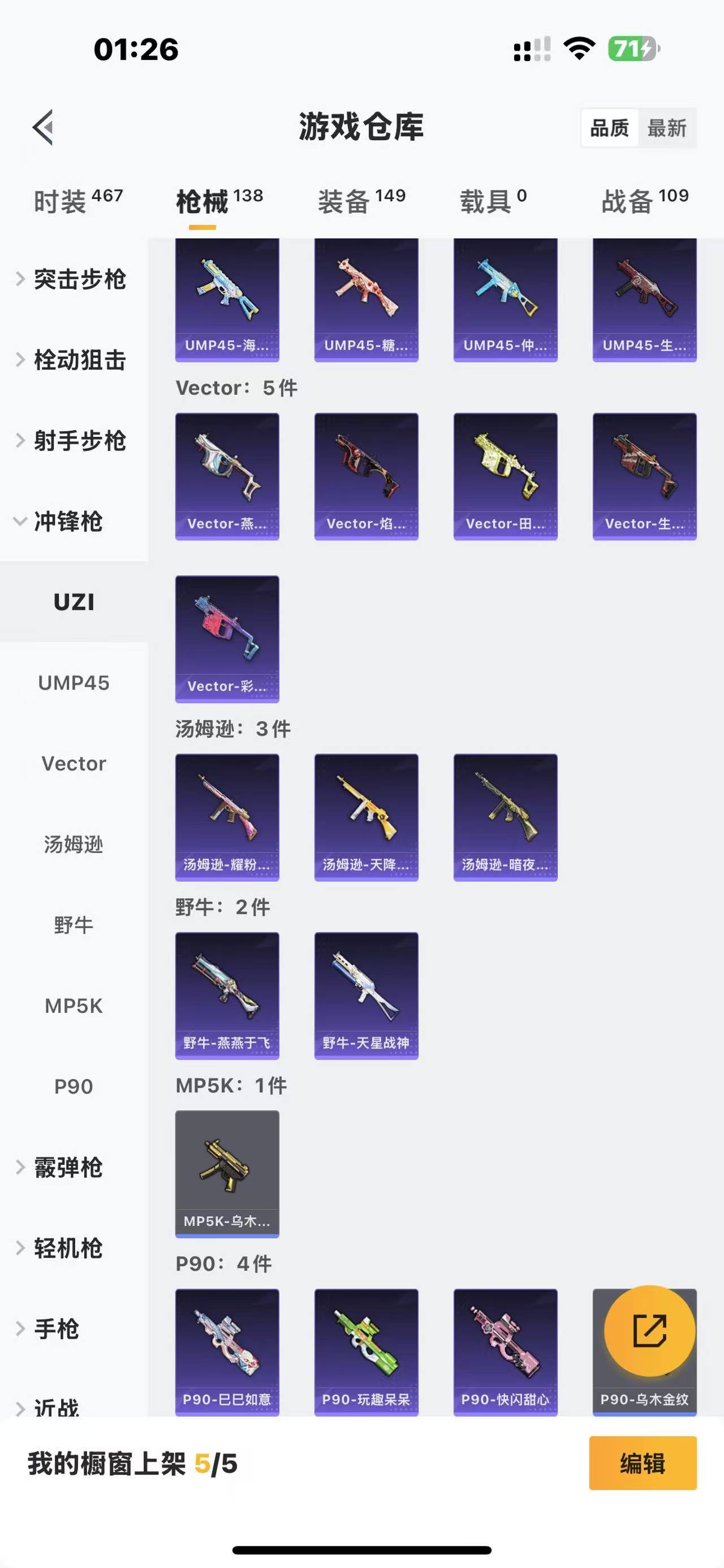Tap the 编辑 button
Viewport: 724px width, 1568px height.
[x=643, y=1463]
